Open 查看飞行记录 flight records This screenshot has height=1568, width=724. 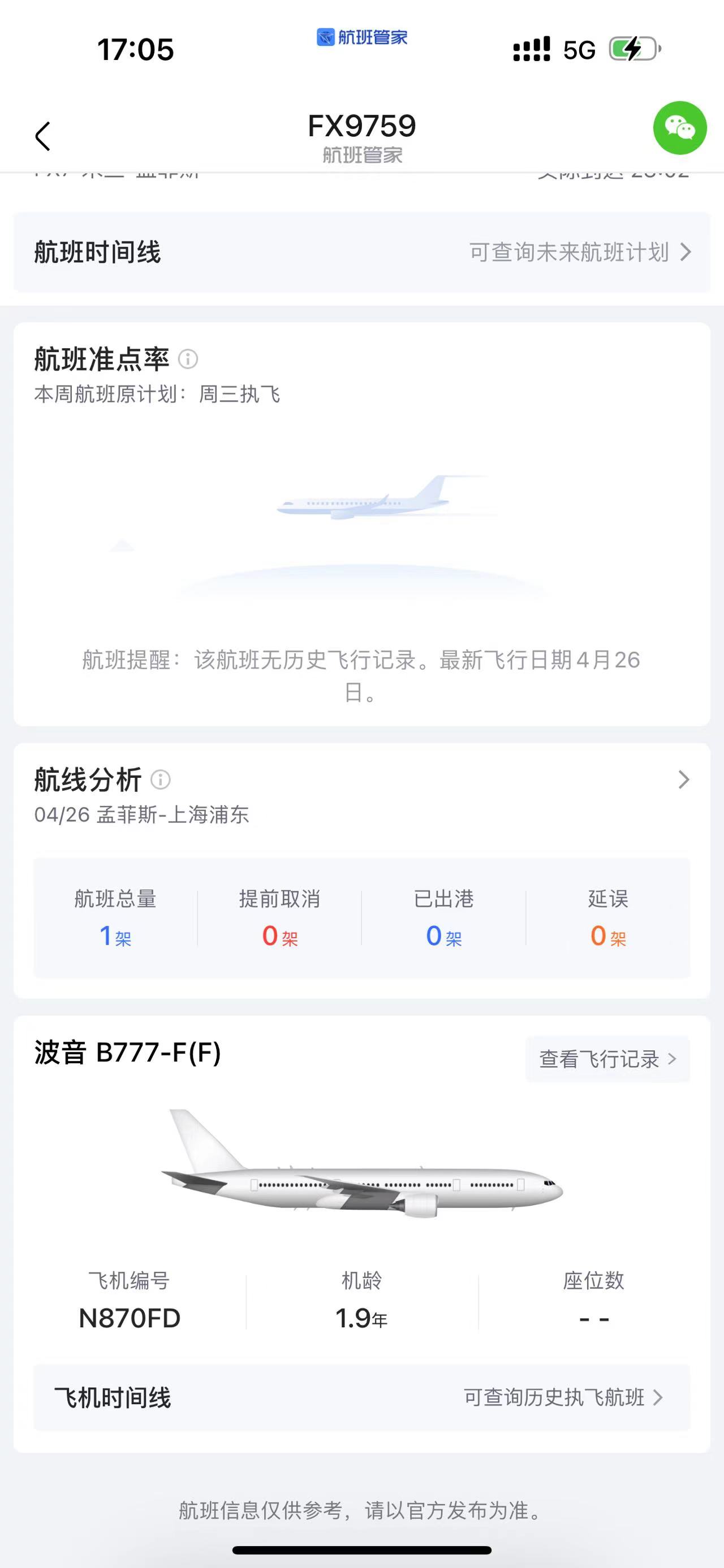coord(607,1059)
